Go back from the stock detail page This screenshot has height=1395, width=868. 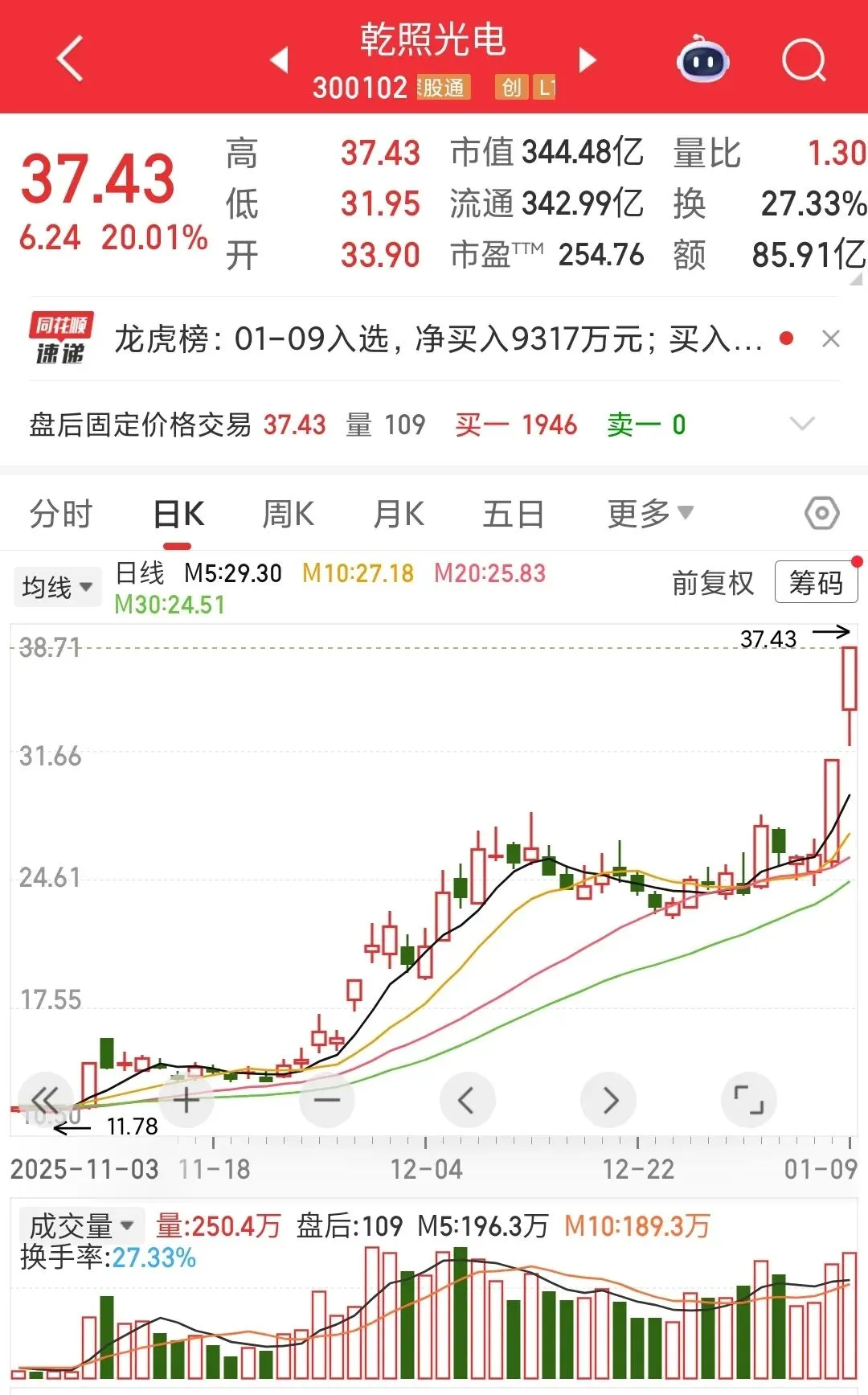click(x=70, y=59)
